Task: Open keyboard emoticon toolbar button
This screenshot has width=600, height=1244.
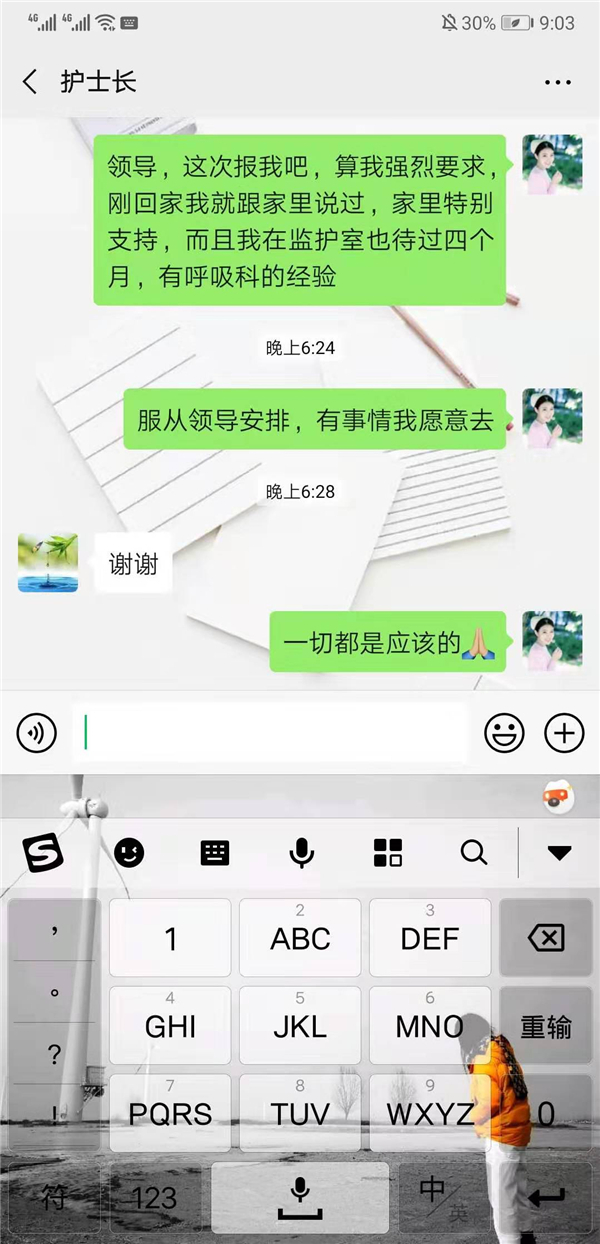Action: 129,853
